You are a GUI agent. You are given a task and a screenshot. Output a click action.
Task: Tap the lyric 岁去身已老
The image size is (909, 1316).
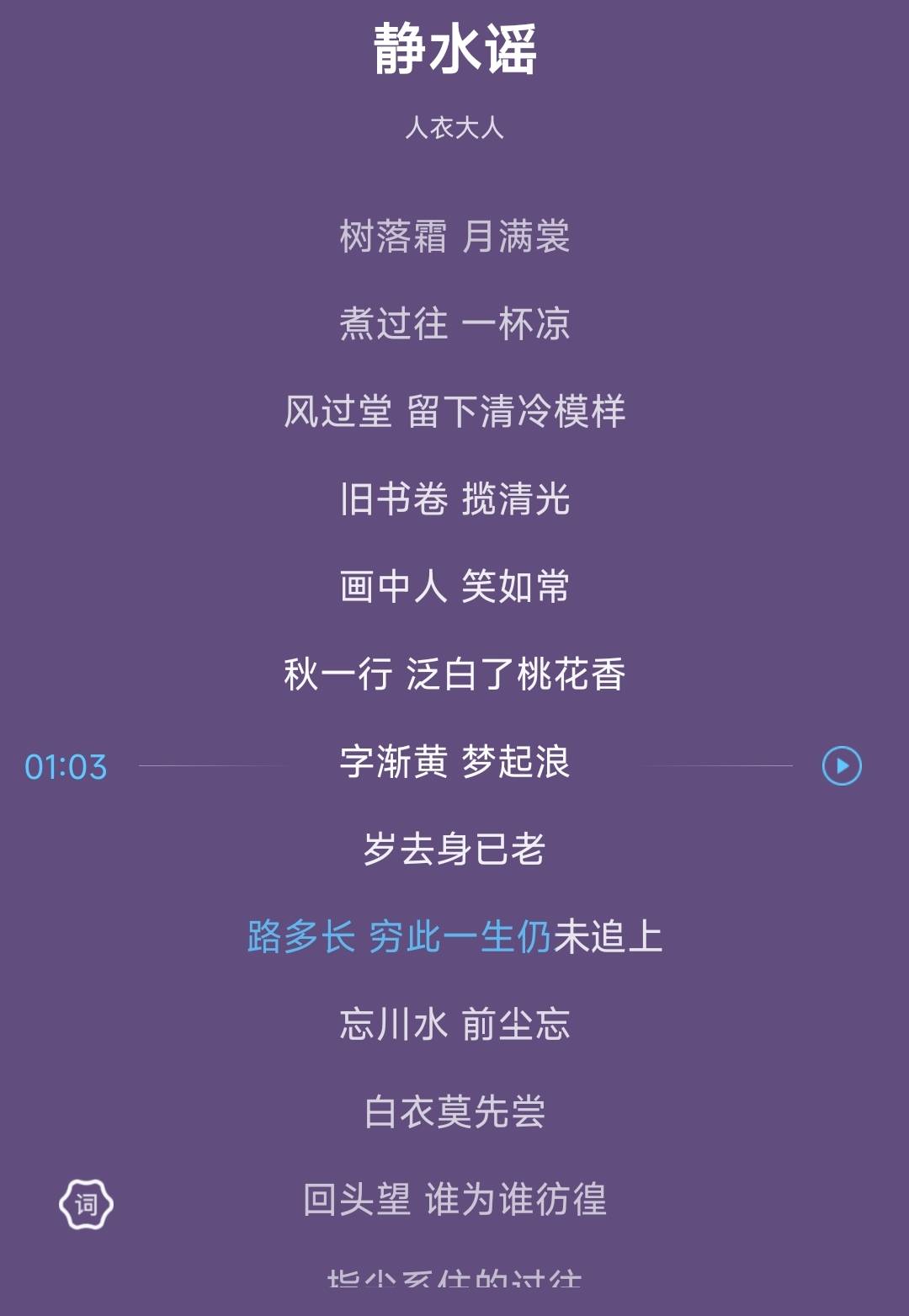[454, 850]
